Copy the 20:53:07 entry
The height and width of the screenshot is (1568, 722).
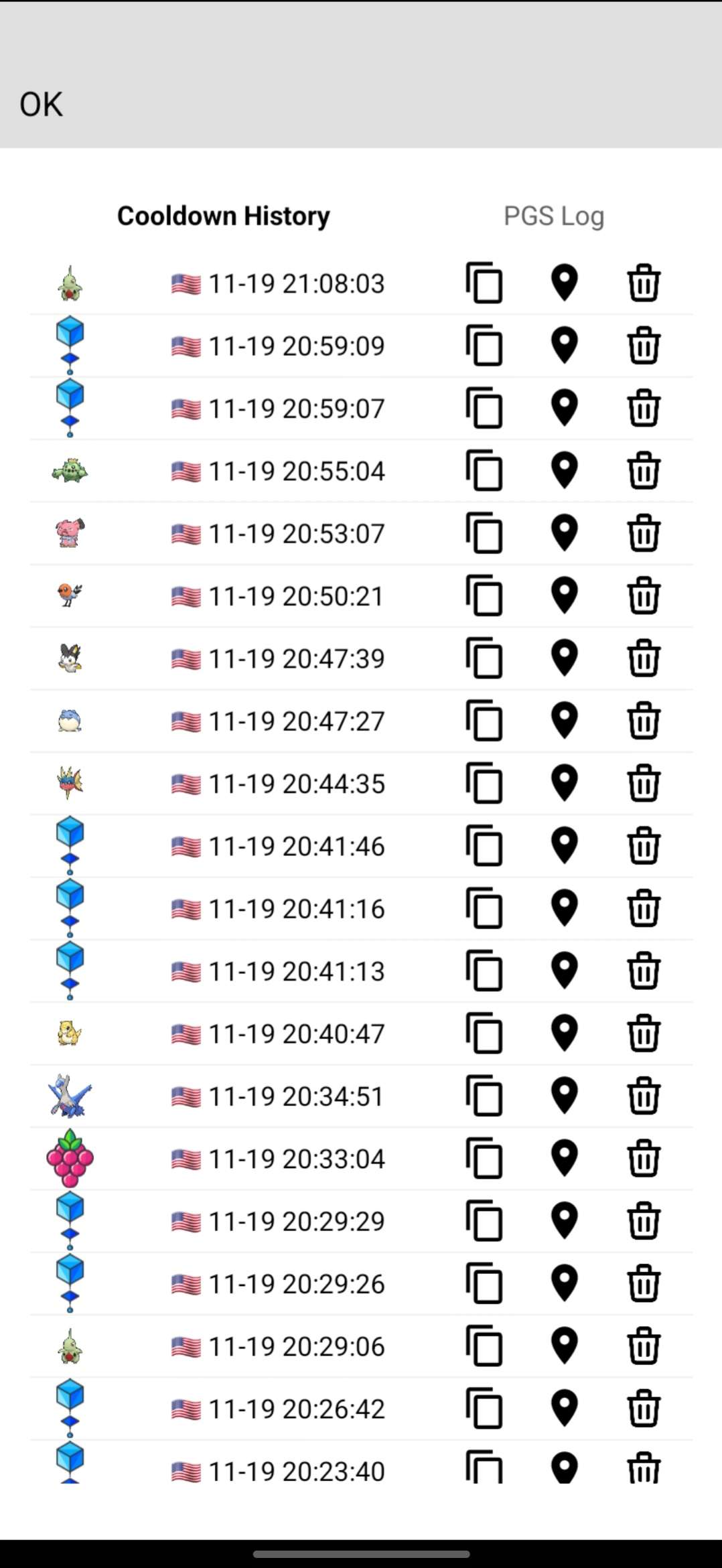click(x=484, y=533)
